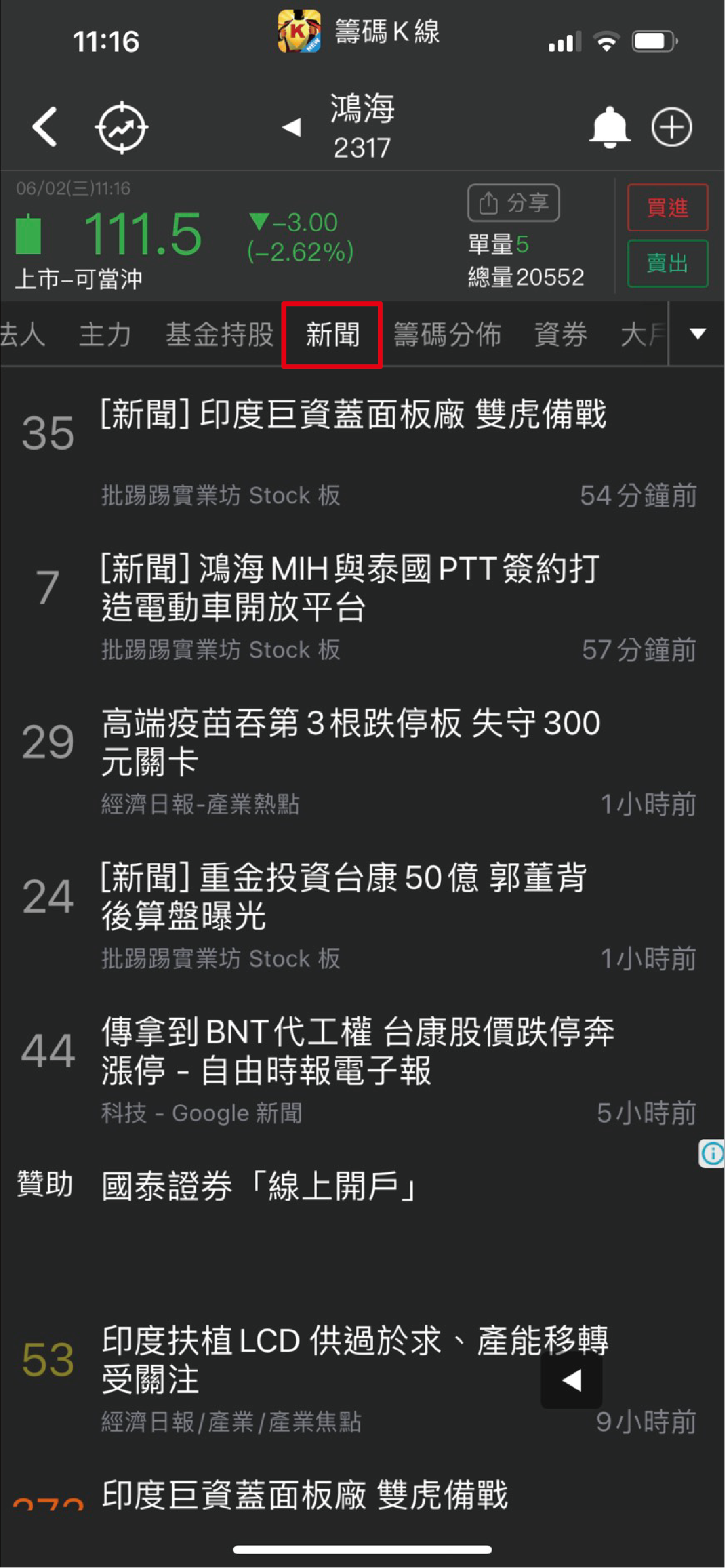
Task: Add stock with the plus circle icon
Action: tap(672, 127)
